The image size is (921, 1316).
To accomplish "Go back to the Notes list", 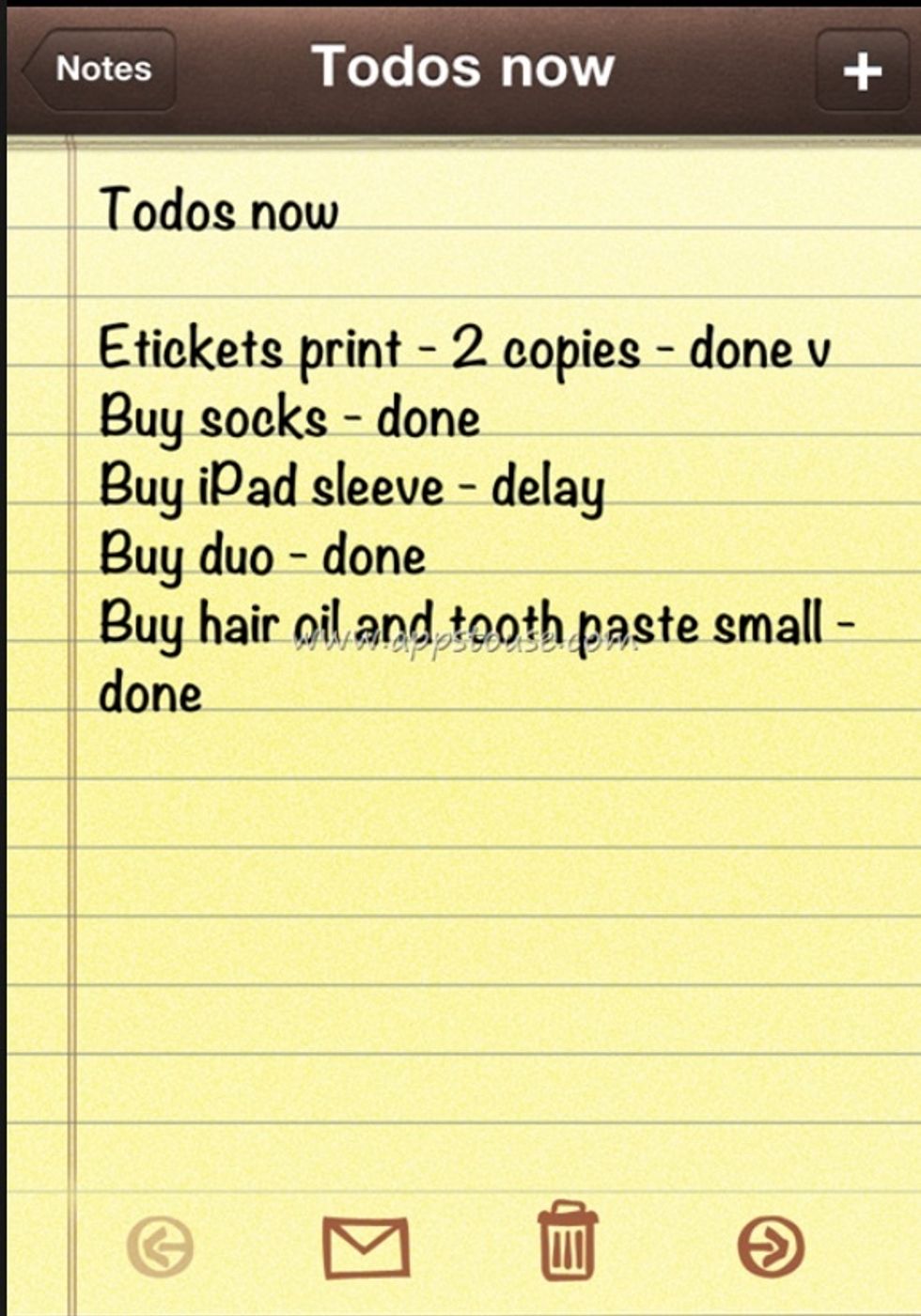I will click(101, 70).
